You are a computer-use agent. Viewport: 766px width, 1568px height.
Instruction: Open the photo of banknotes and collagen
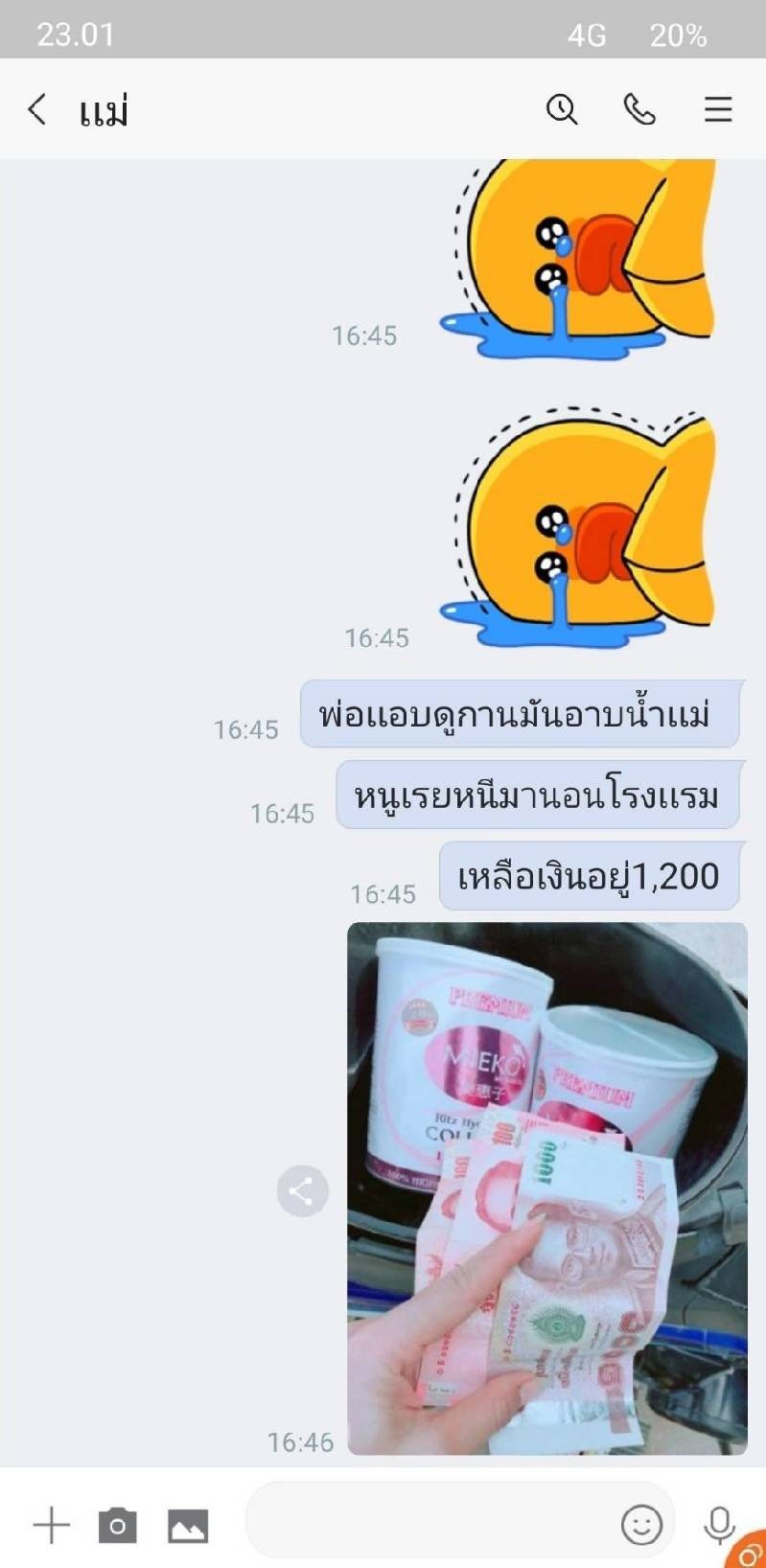[x=546, y=1188]
